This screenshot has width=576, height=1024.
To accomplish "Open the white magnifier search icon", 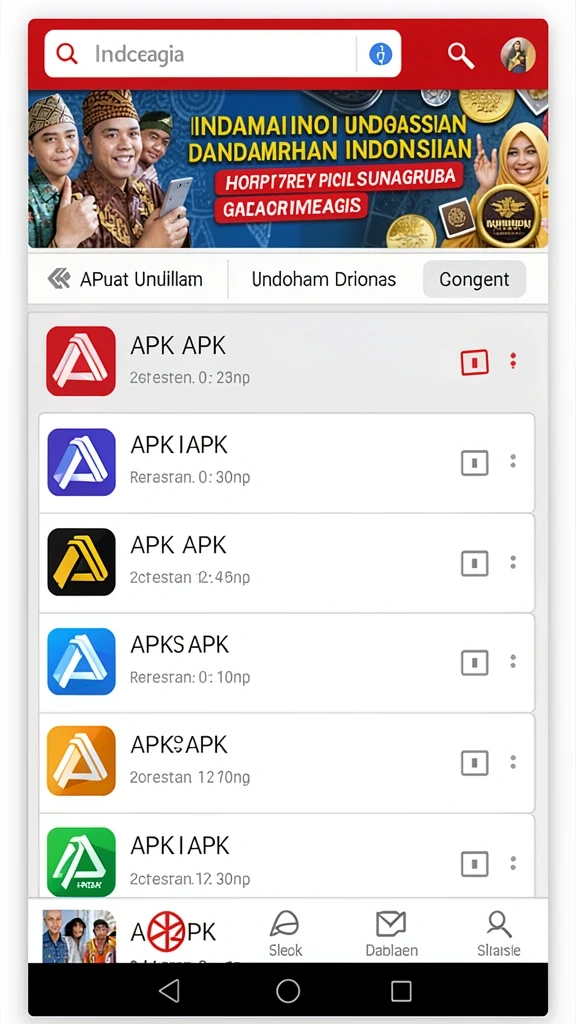I will pyautogui.click(x=460, y=55).
